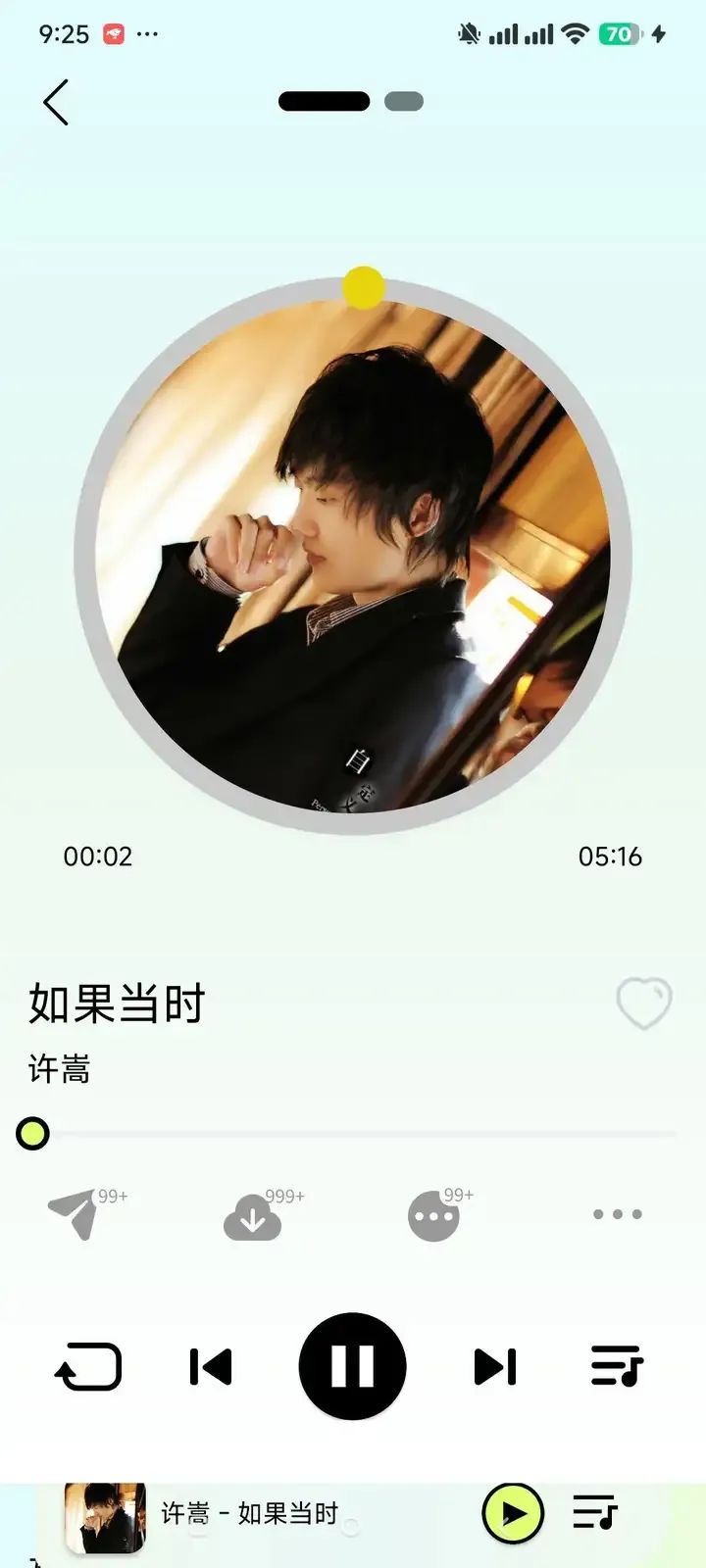Tap the mini player play button
This screenshot has width=706, height=1568.
point(513,1514)
